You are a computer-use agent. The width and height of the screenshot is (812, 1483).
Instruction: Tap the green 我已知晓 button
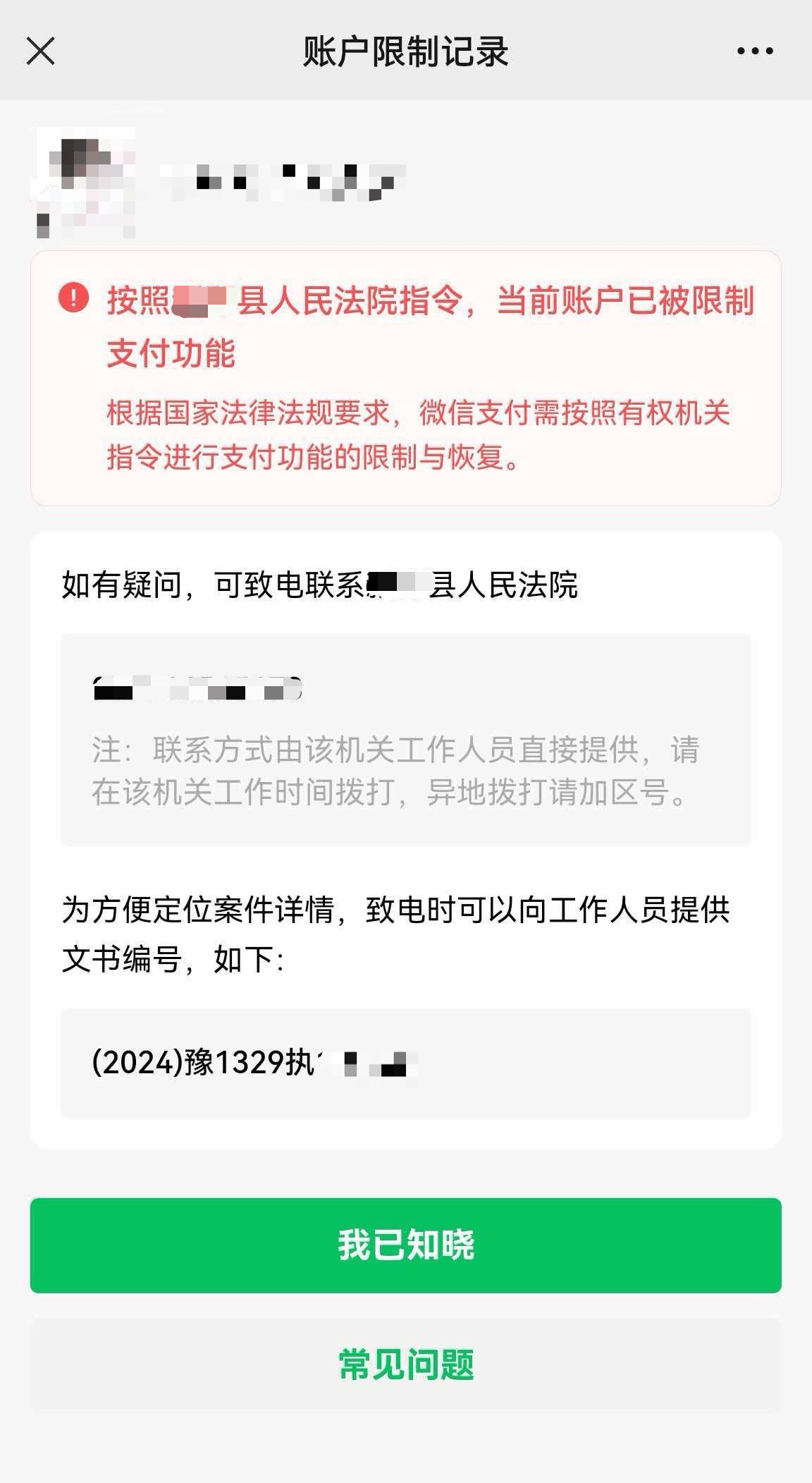click(405, 1245)
